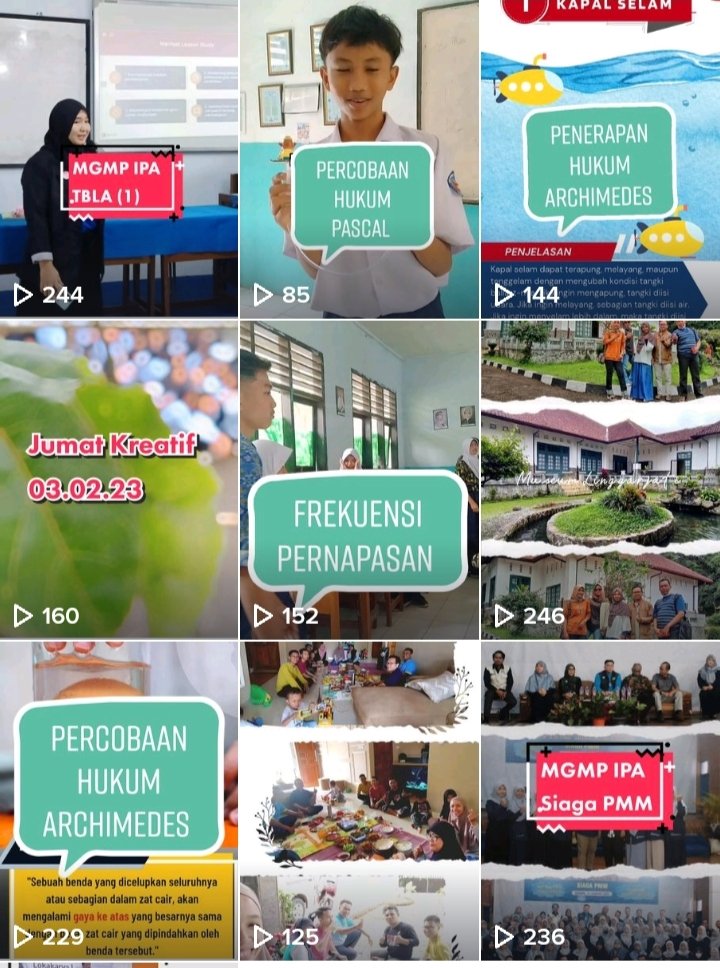The height and width of the screenshot is (968, 720).
Task: Open the gathering video with 125 plays
Action: 360,800
